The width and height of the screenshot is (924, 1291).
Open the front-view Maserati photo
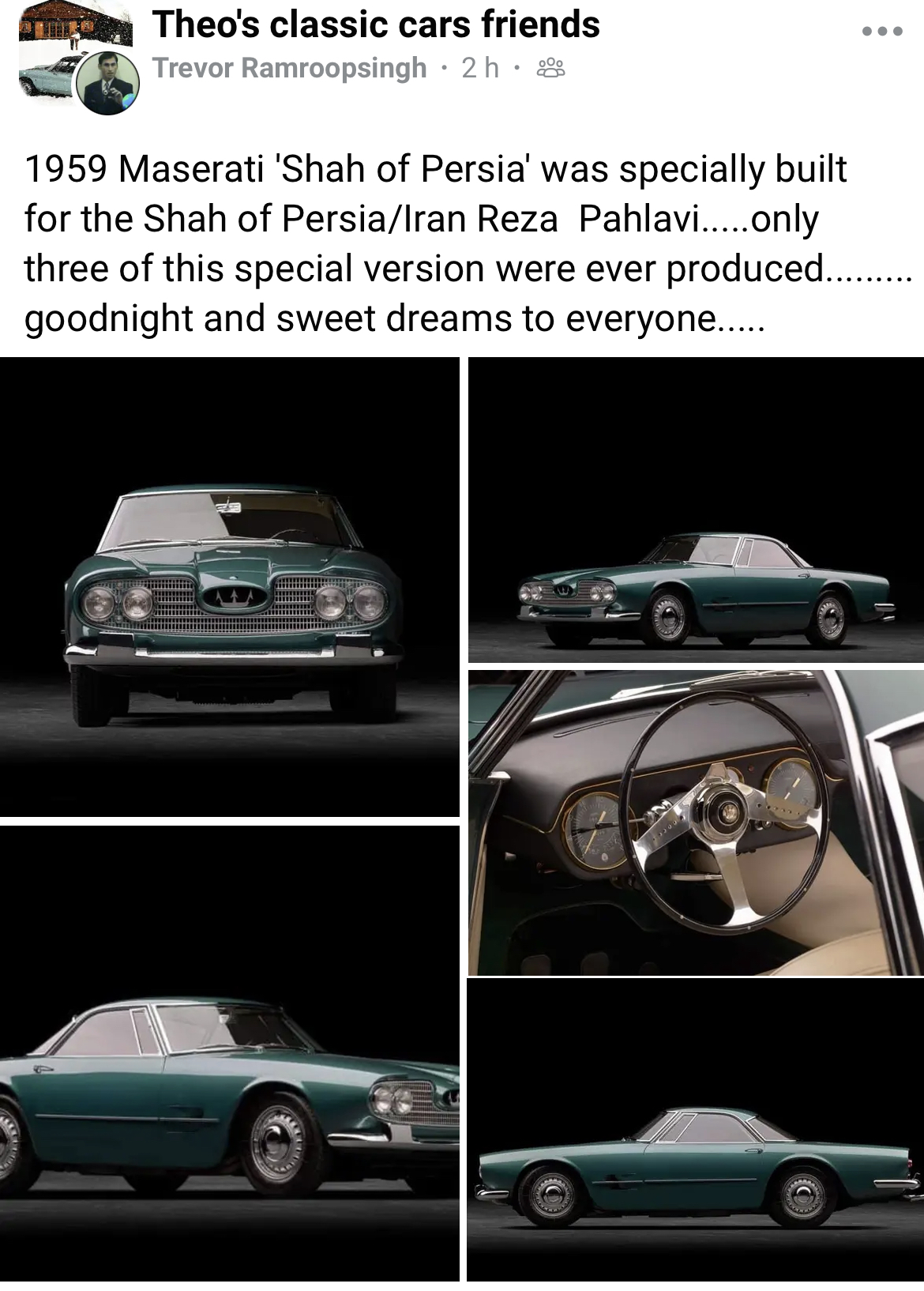click(x=229, y=586)
